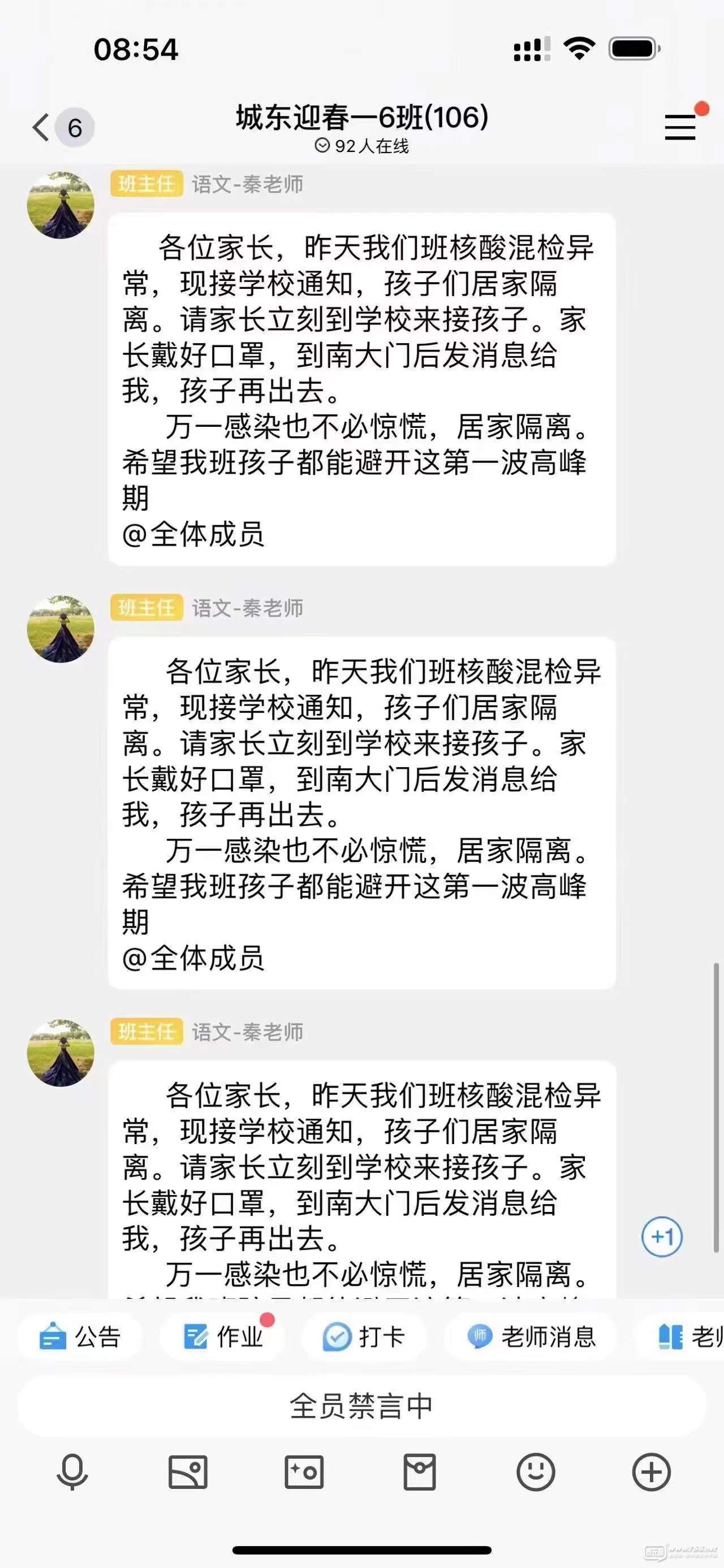This screenshot has height=1568, width=724.
Task: Open the group menu icon
Action: [680, 127]
